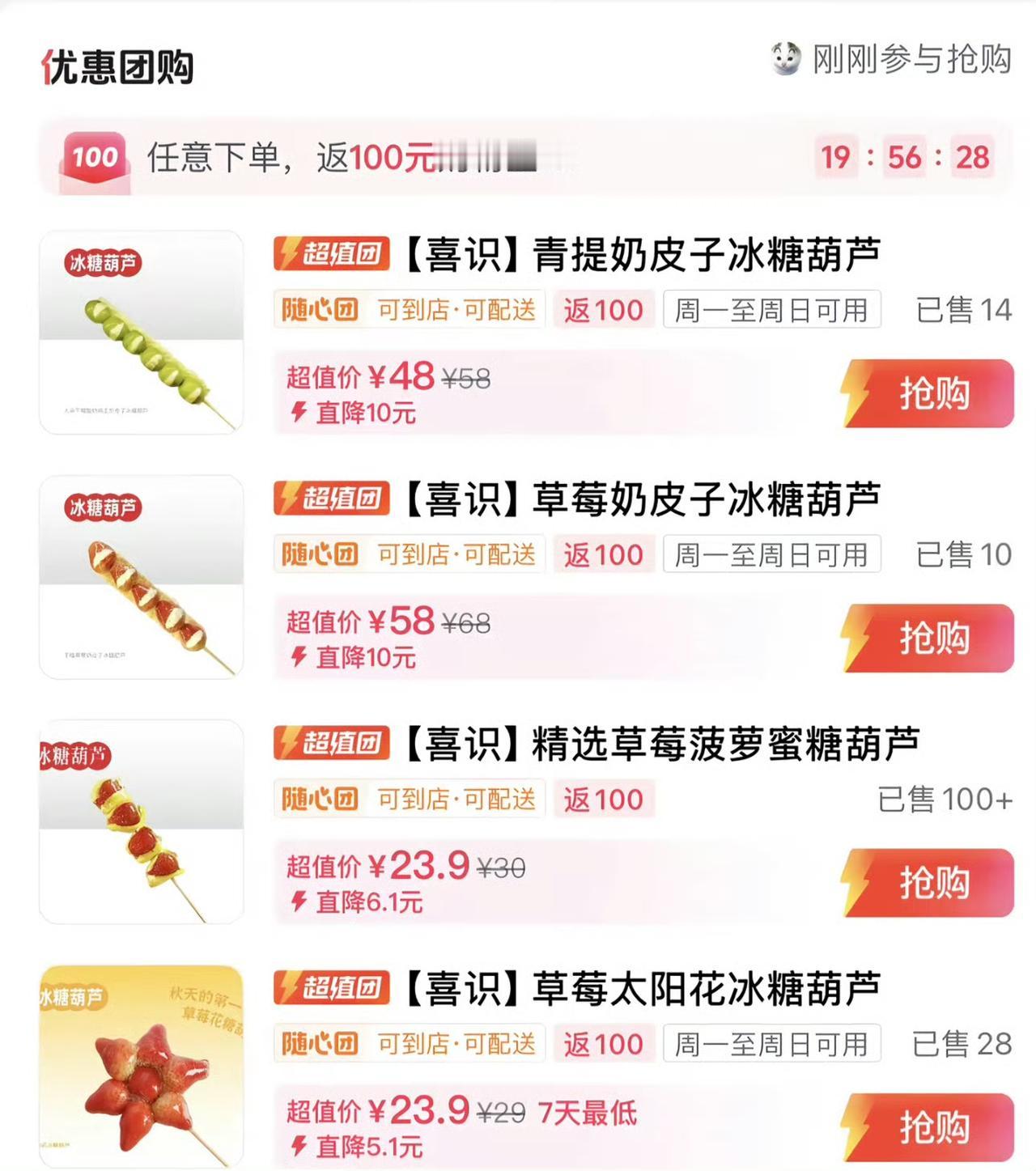
Task: Click 刚刚参与抢购 activity feed
Action: pyautogui.click(x=906, y=57)
